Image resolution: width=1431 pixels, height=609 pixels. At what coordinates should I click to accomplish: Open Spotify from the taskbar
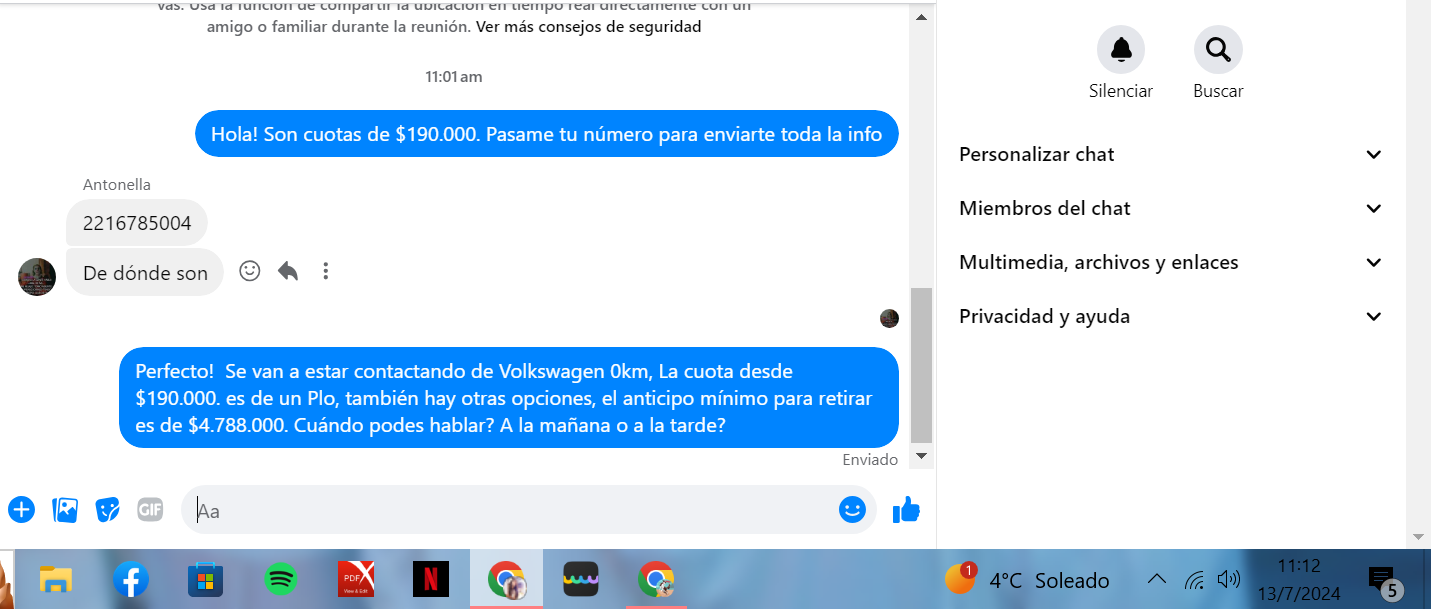281,579
